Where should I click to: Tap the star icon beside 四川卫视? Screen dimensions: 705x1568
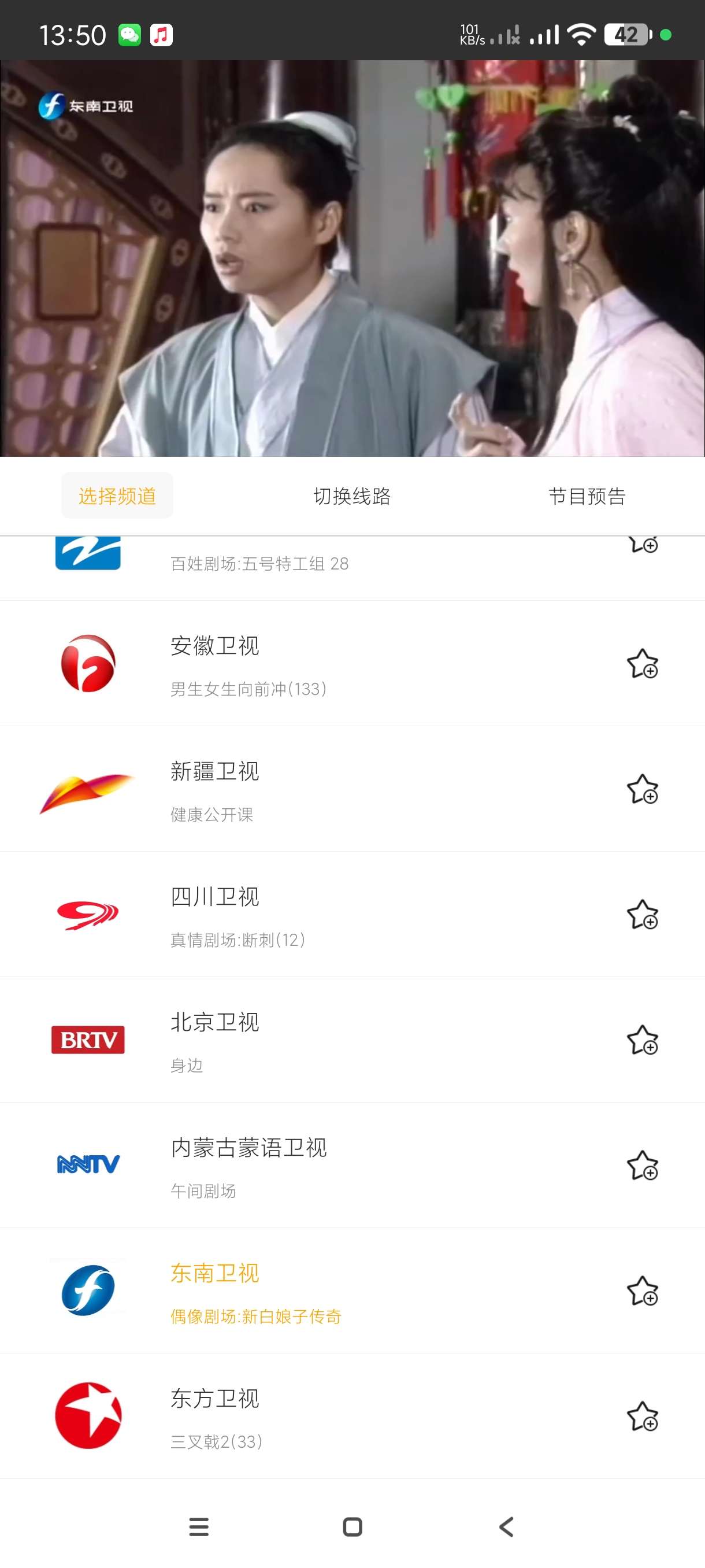(x=643, y=914)
